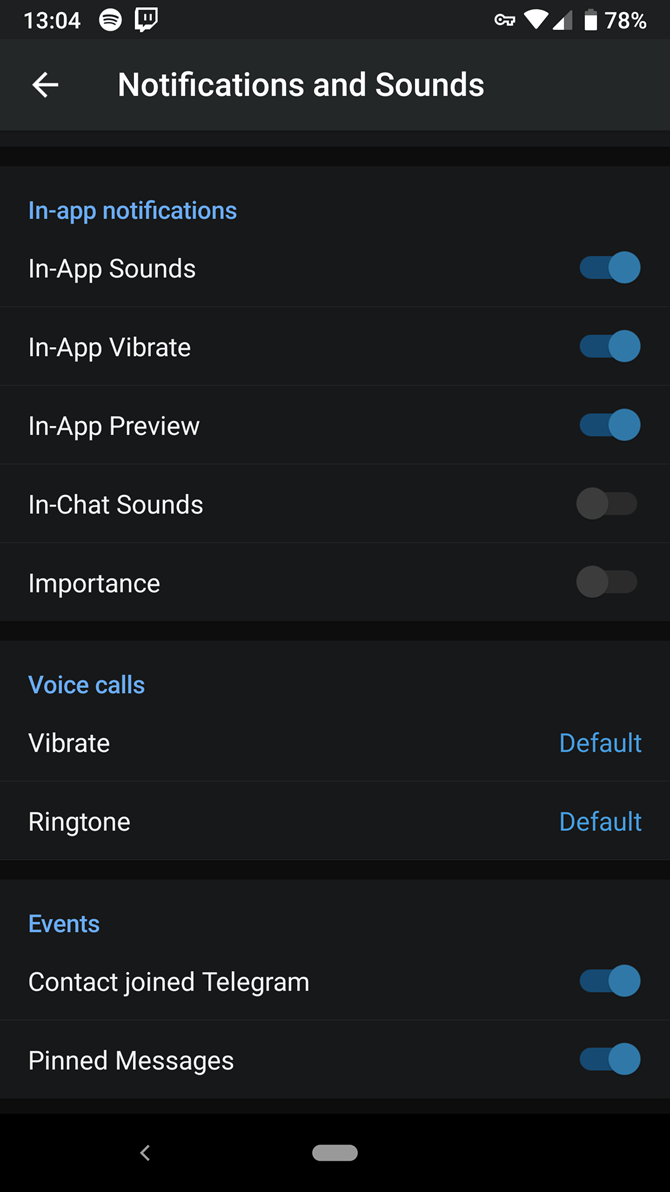Turn off In-App Sounds
This screenshot has width=670, height=1192.
(609, 268)
